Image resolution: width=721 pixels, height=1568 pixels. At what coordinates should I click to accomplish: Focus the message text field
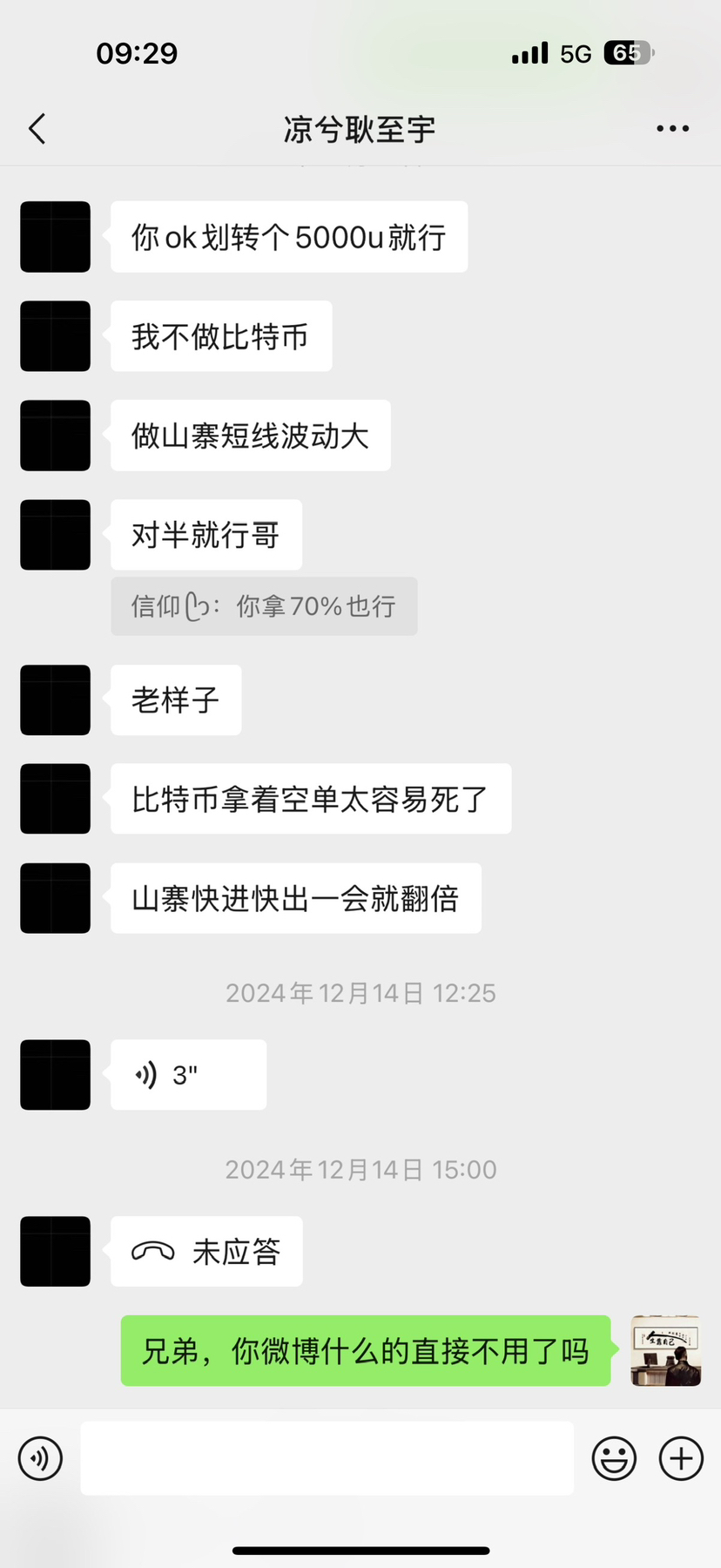click(327, 1458)
